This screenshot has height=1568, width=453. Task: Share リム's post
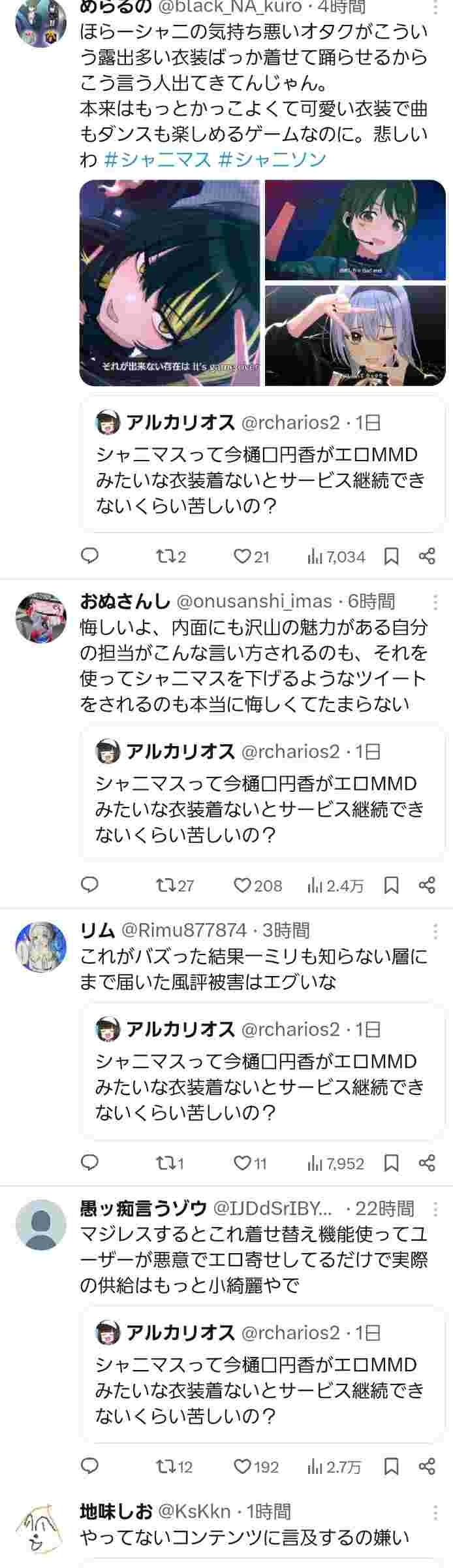pyautogui.click(x=427, y=1162)
